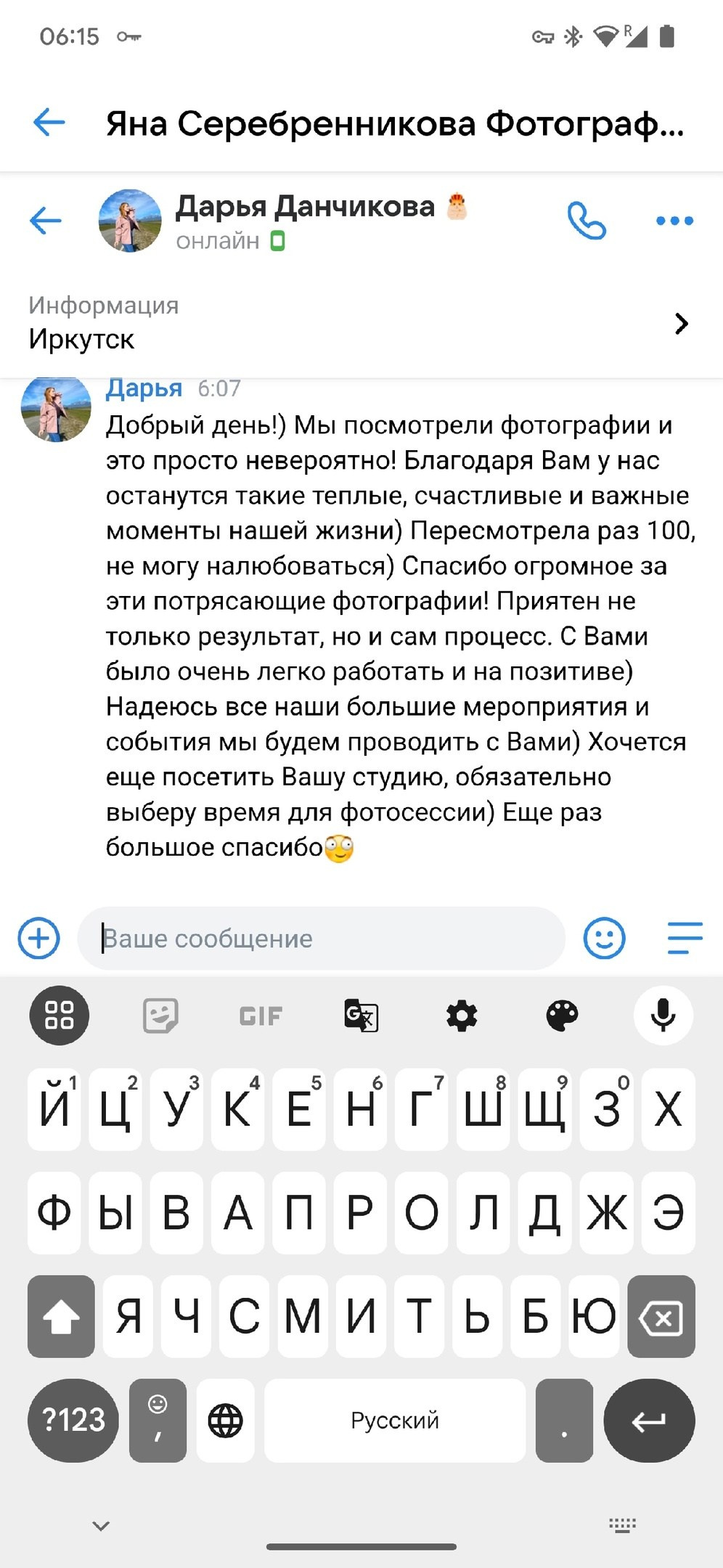The image size is (723, 1568).
Task: Open the keyboard color theme palette
Action: point(563,1015)
